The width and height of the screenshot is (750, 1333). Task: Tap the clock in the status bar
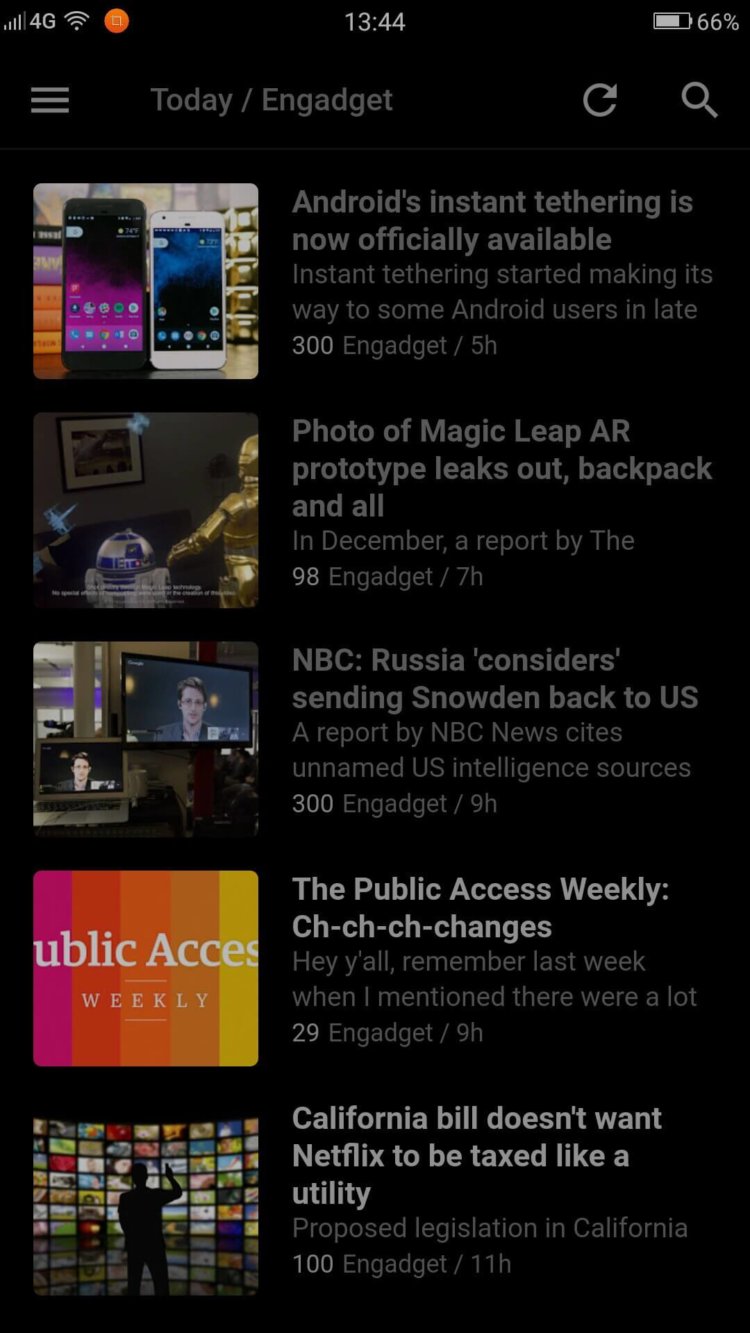(x=375, y=21)
